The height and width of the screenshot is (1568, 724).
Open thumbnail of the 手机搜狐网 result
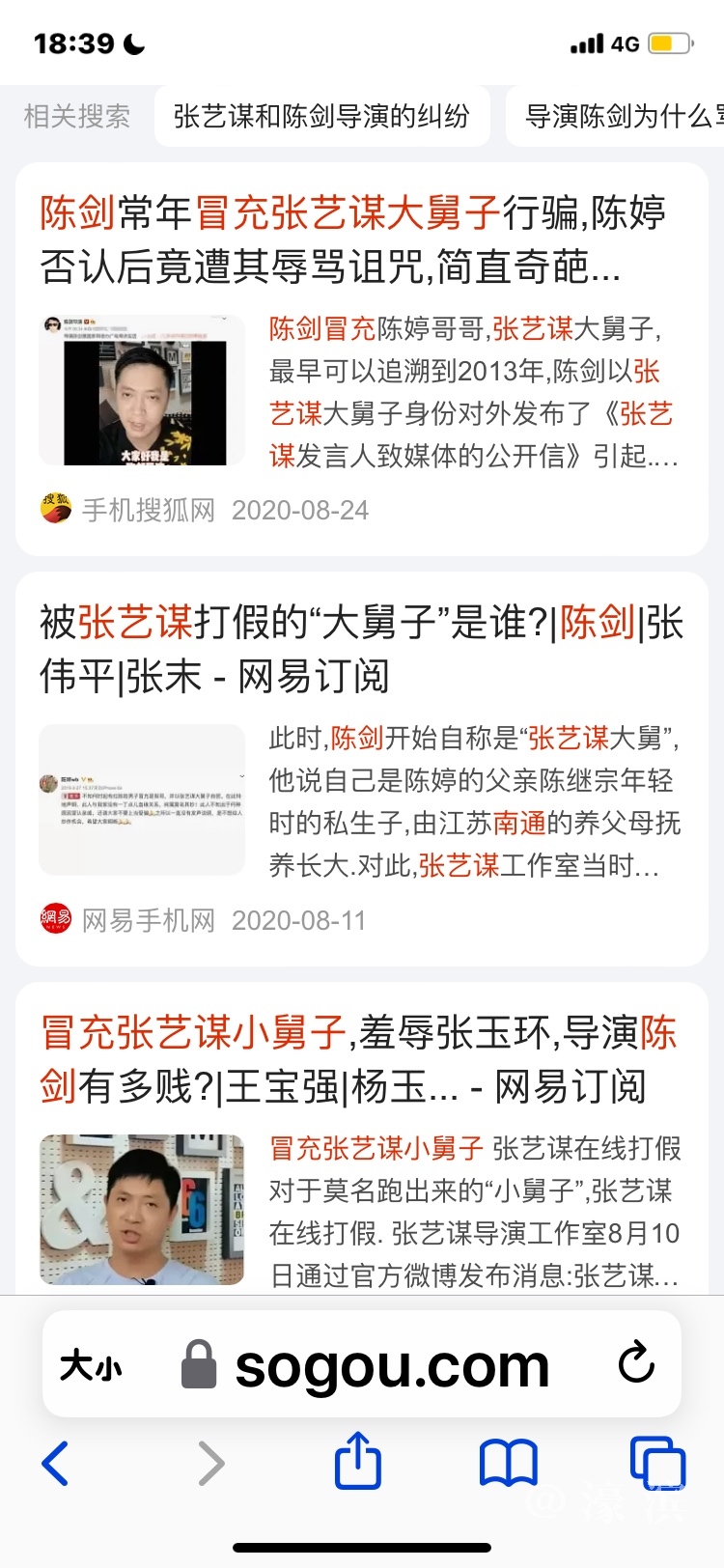(x=142, y=391)
